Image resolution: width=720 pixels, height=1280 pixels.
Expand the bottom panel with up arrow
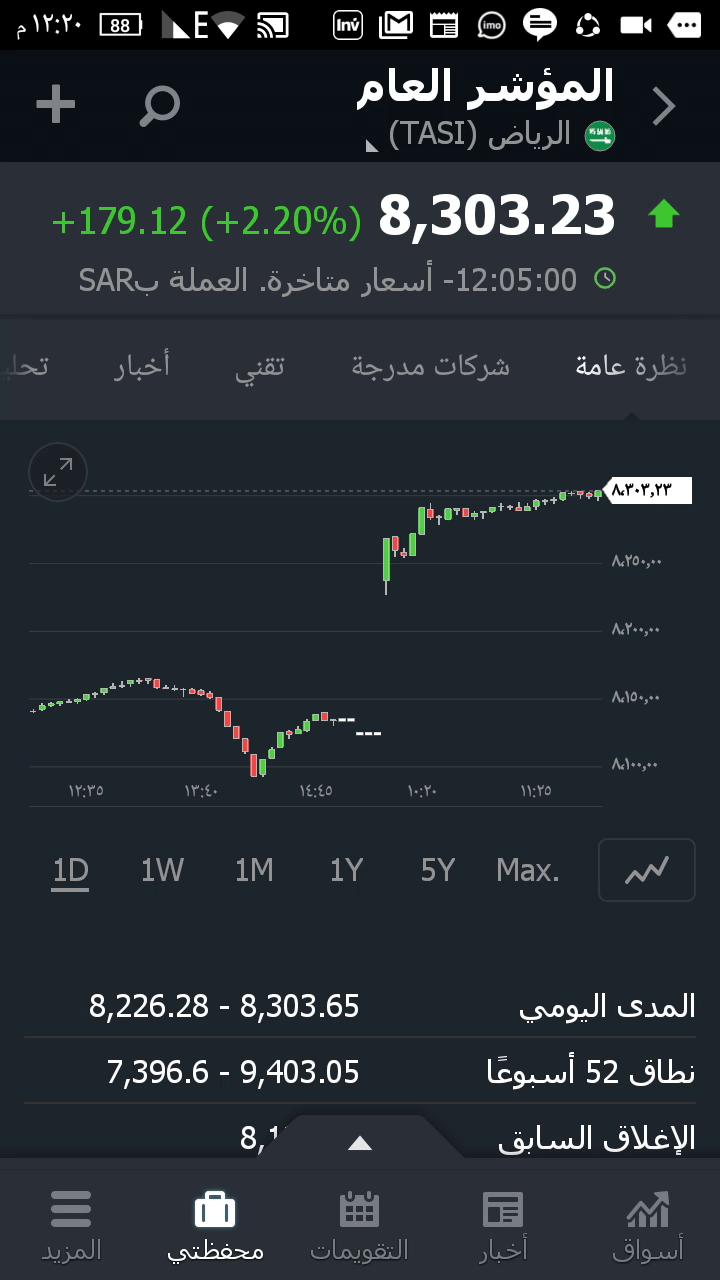(x=360, y=1143)
